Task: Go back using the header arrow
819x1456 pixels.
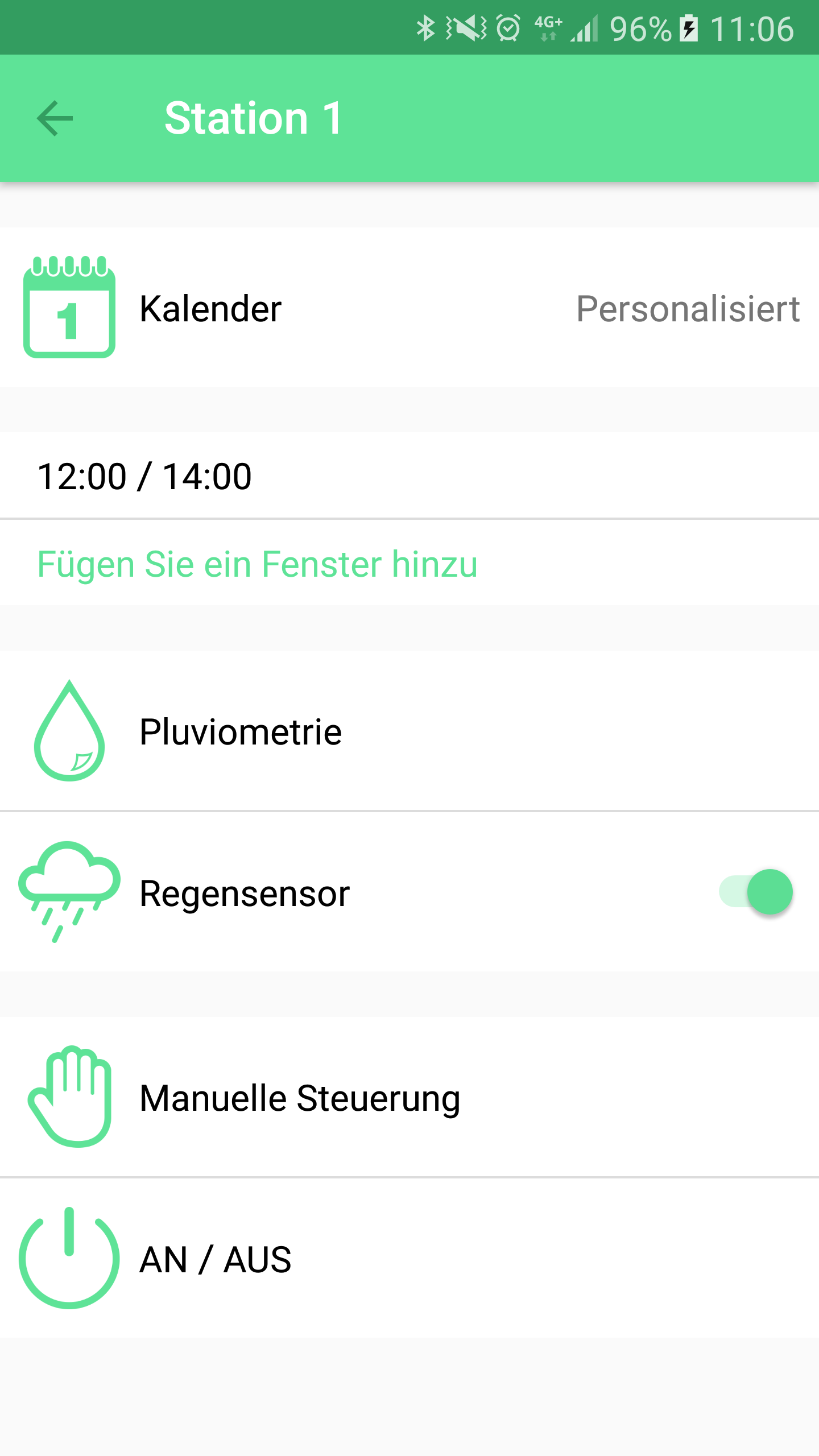Action: point(55,118)
